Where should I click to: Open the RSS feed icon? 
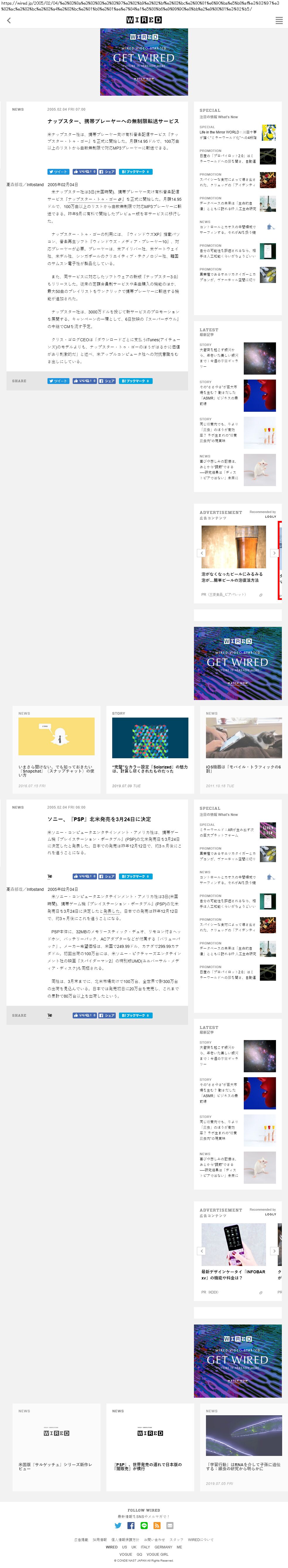point(157,1525)
